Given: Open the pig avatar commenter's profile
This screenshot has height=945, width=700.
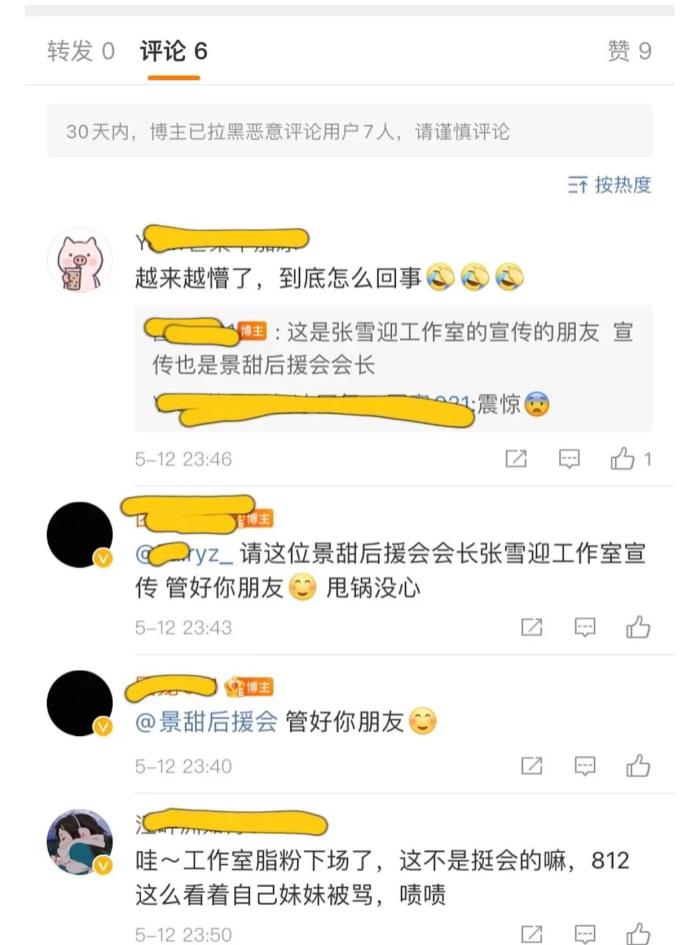Looking at the screenshot, I should (x=80, y=259).
